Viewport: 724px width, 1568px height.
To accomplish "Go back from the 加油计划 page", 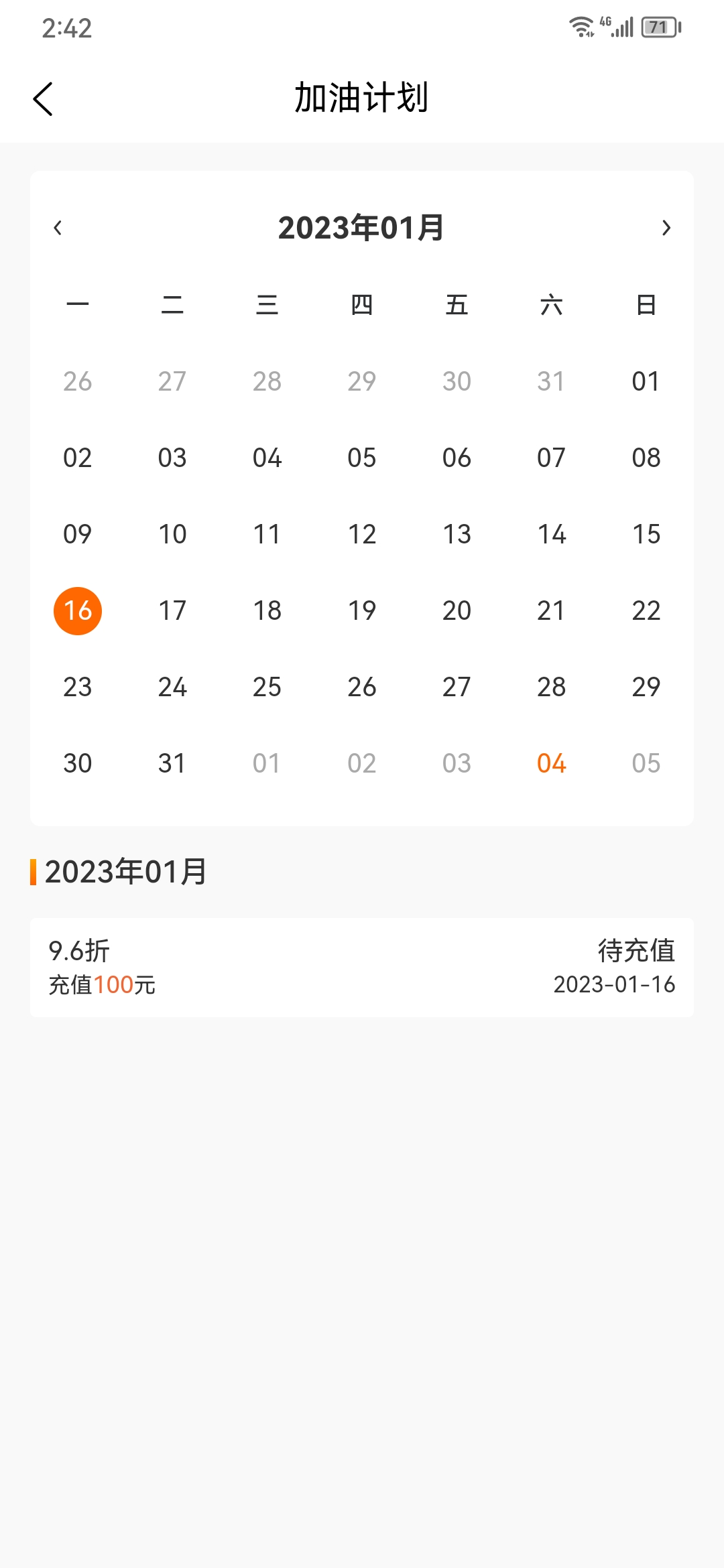I will coord(43,99).
